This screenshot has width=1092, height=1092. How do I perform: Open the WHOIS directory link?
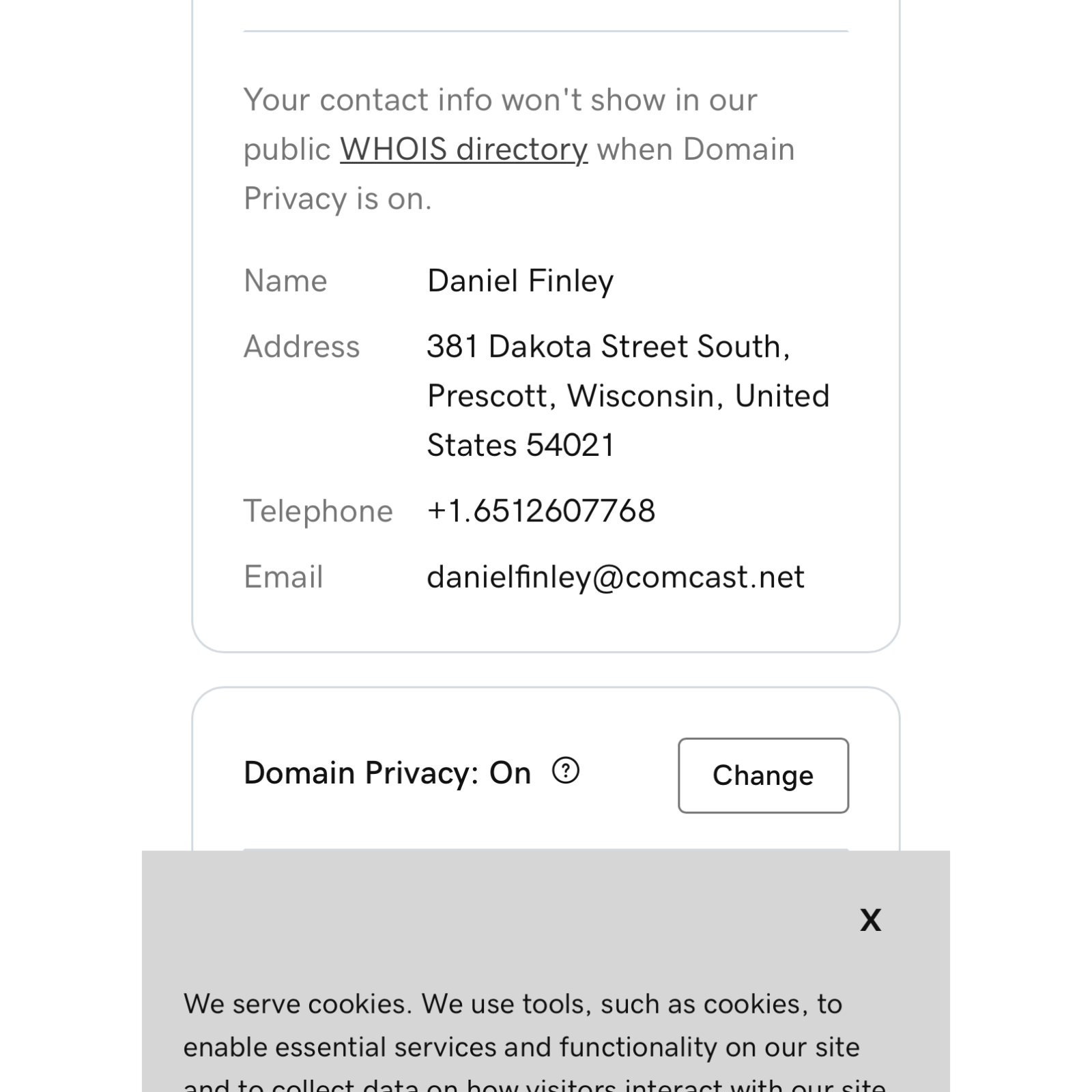click(x=463, y=149)
